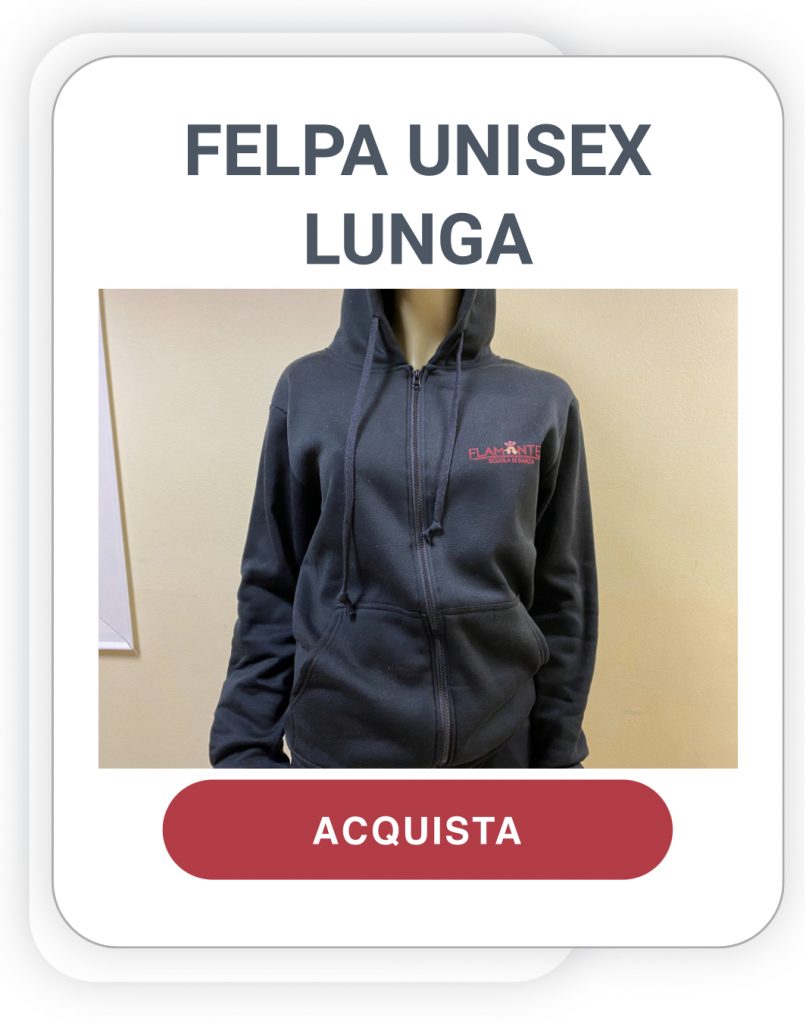
Task: Open the Felpa Unisex Lunga product photo
Action: pyautogui.click(x=417, y=528)
